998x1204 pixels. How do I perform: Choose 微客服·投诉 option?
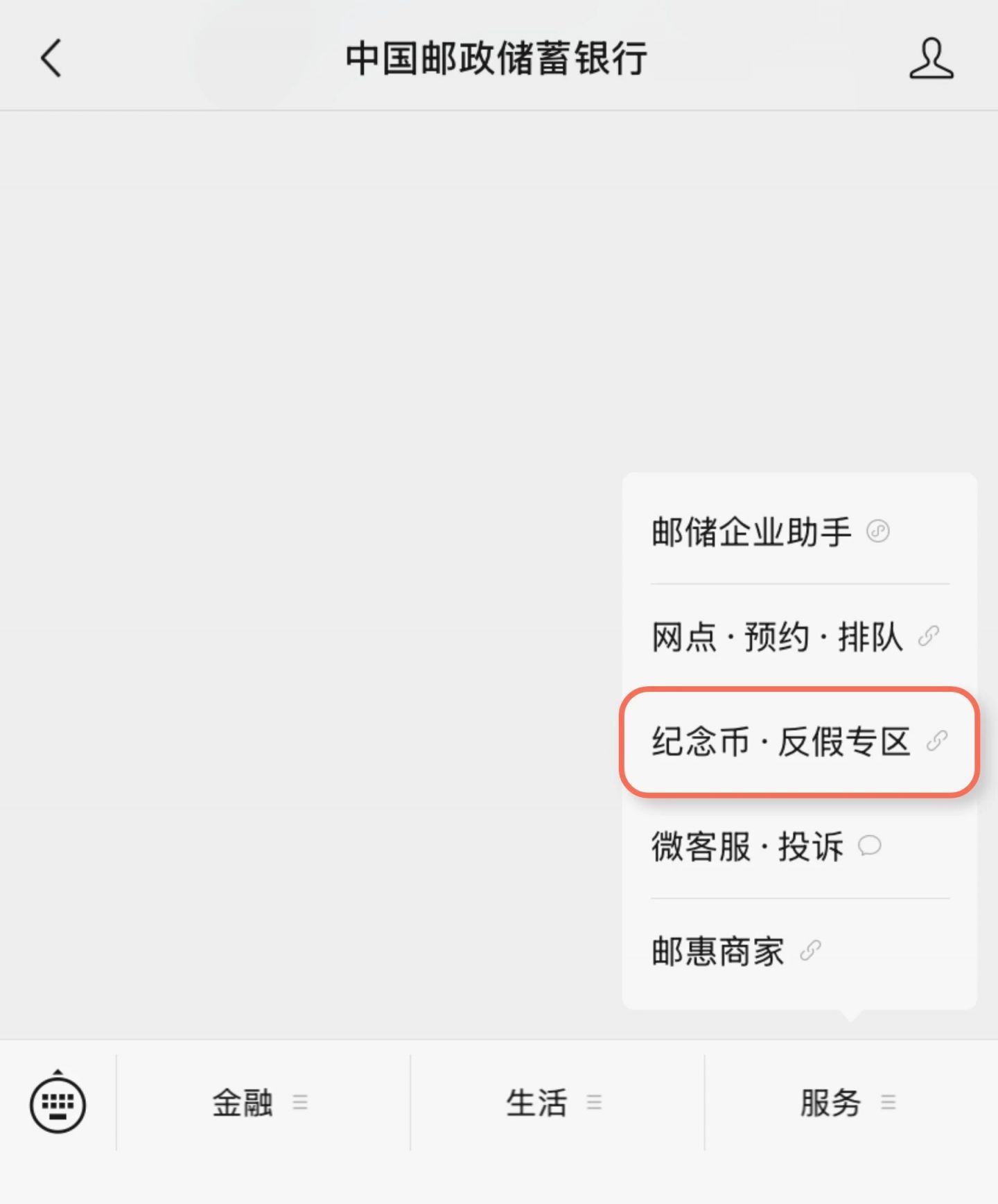(764, 846)
